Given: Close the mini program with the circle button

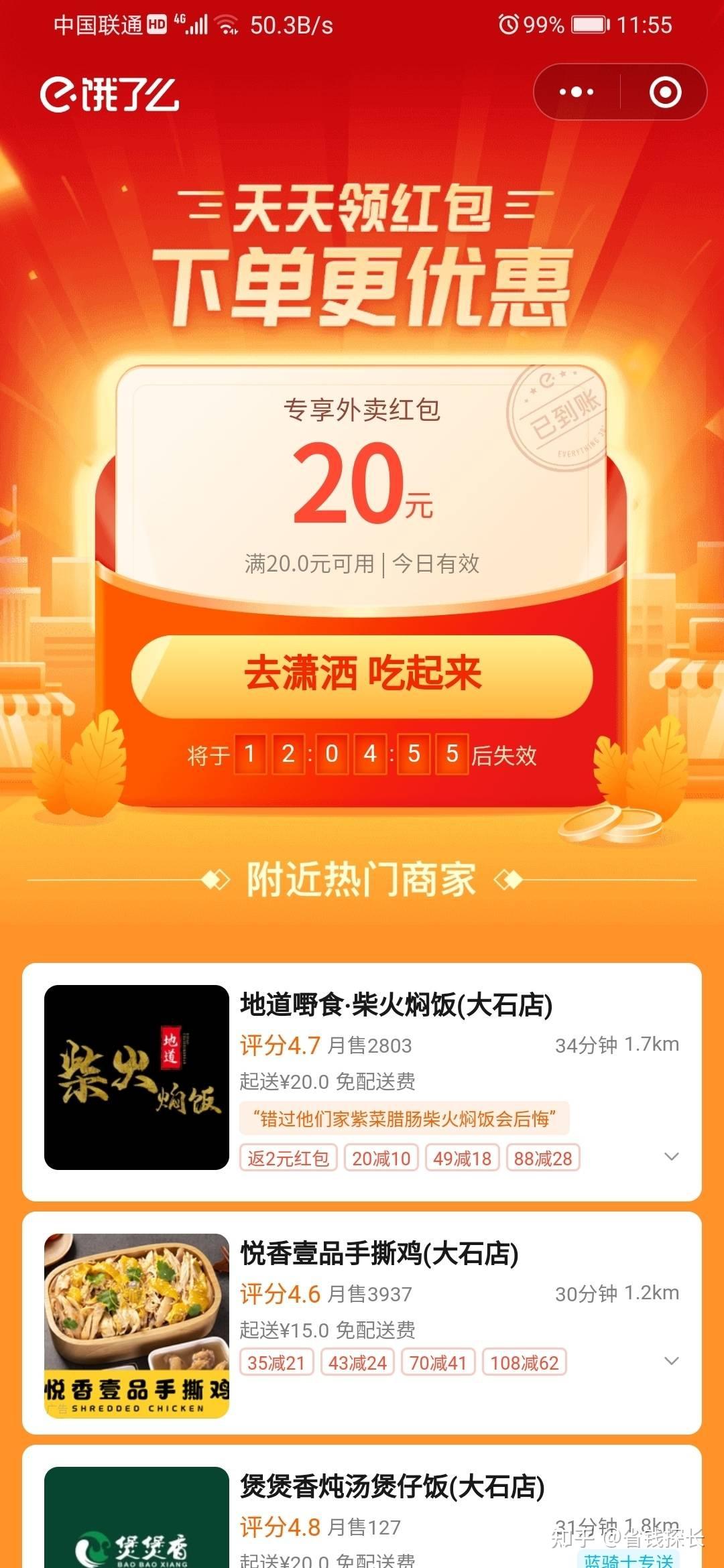Looking at the screenshot, I should [x=664, y=92].
